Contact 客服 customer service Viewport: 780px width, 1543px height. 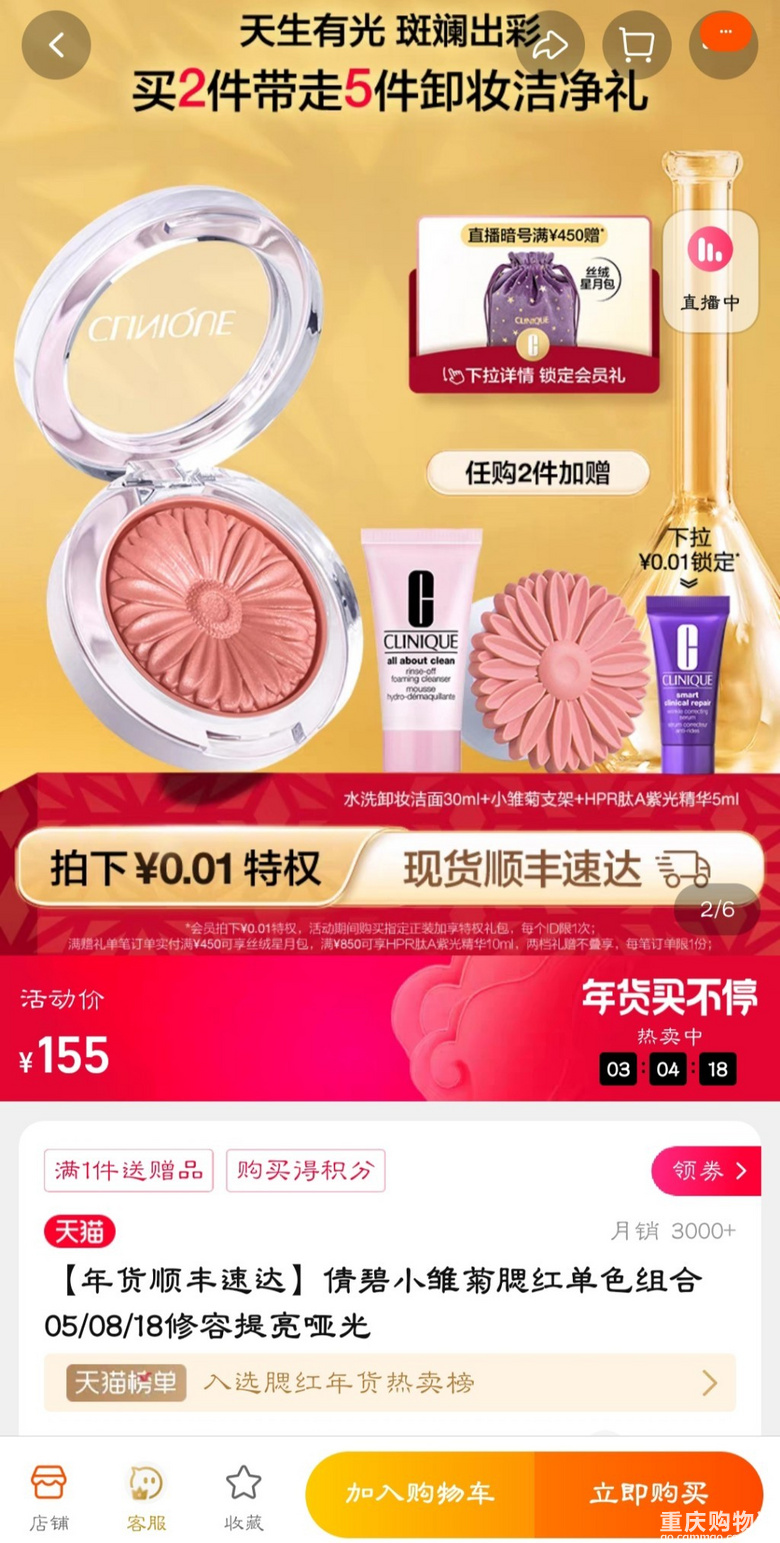pyautogui.click(x=146, y=1497)
